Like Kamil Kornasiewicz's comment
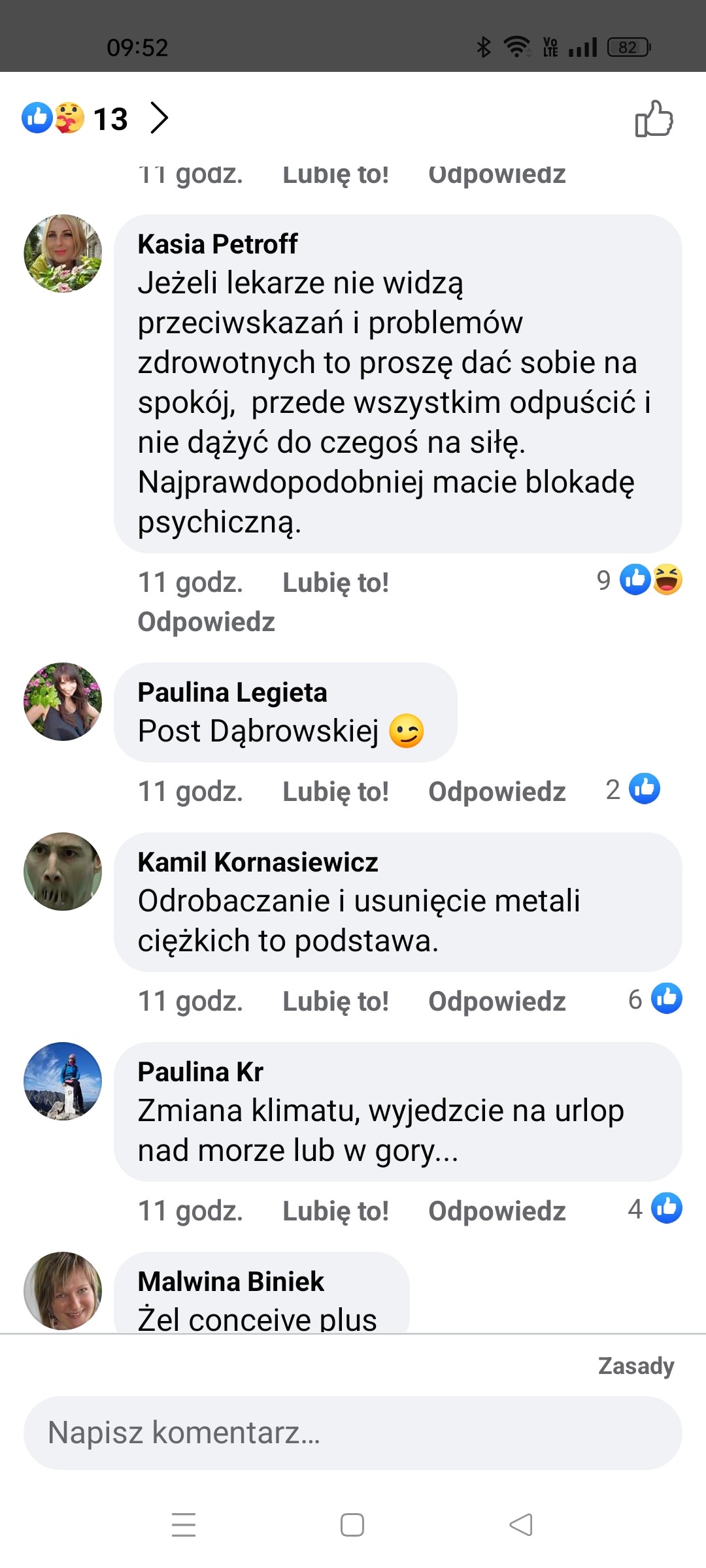This screenshot has height=1568, width=706. (x=335, y=1001)
